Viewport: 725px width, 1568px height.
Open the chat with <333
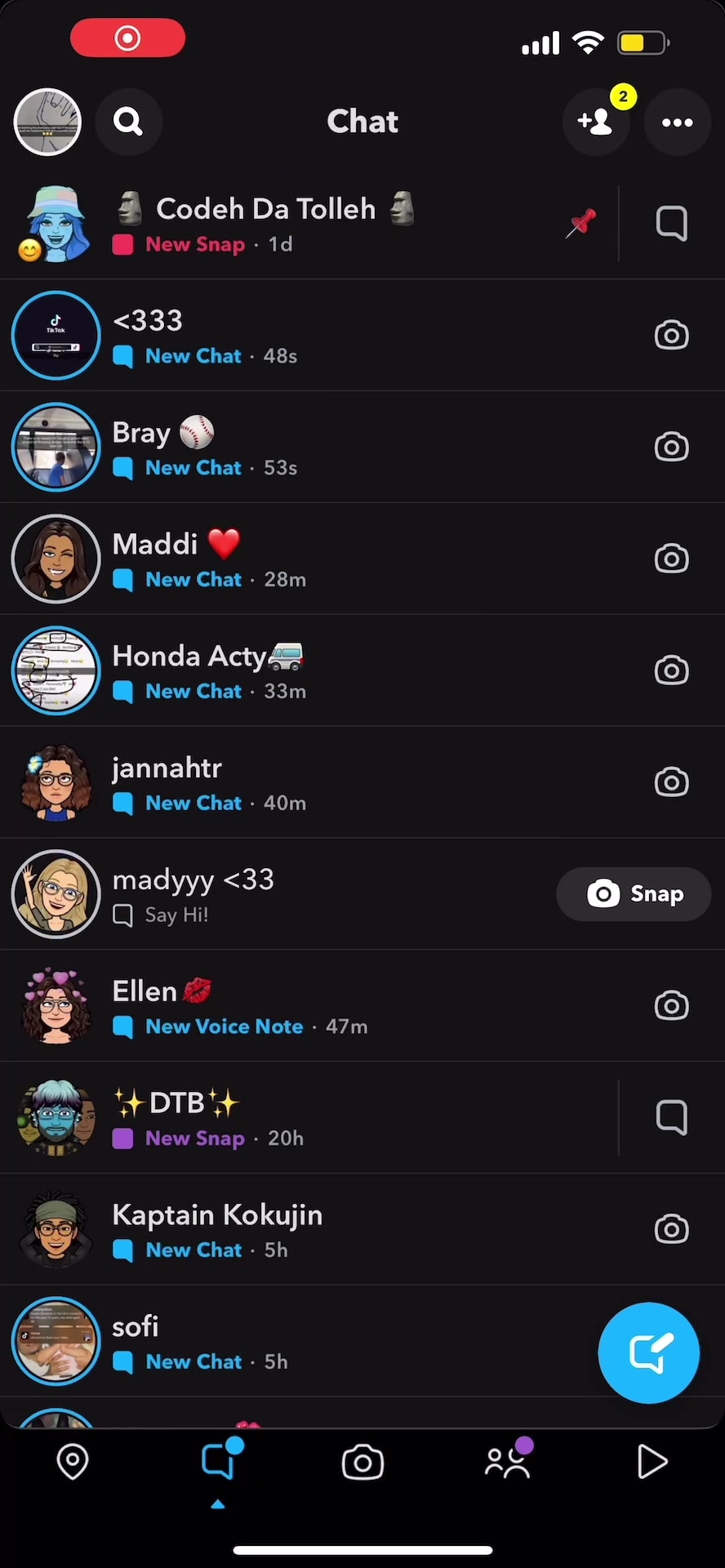(327, 336)
